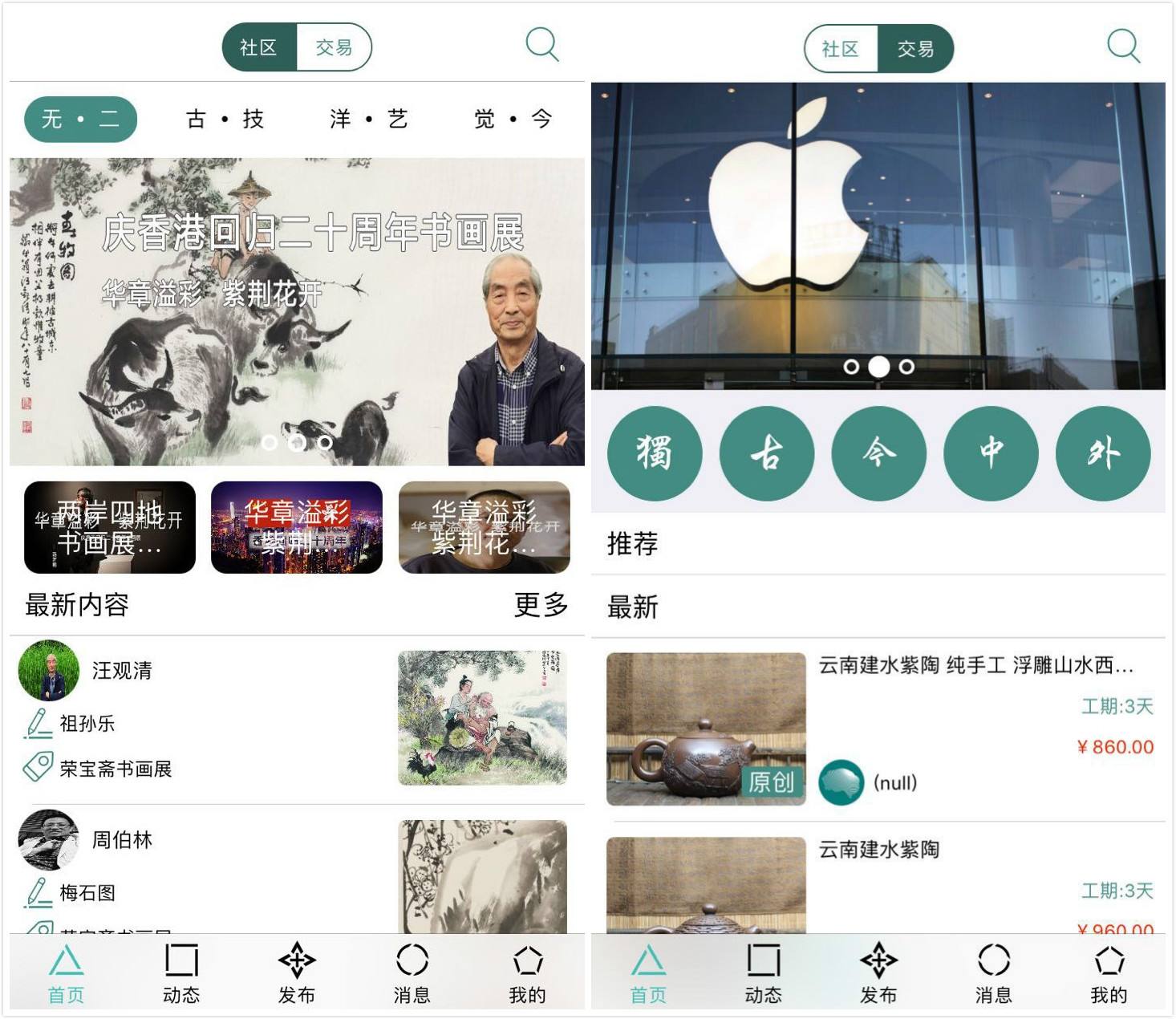
Task: Open the Apple store banner image
Action: click(x=878, y=235)
